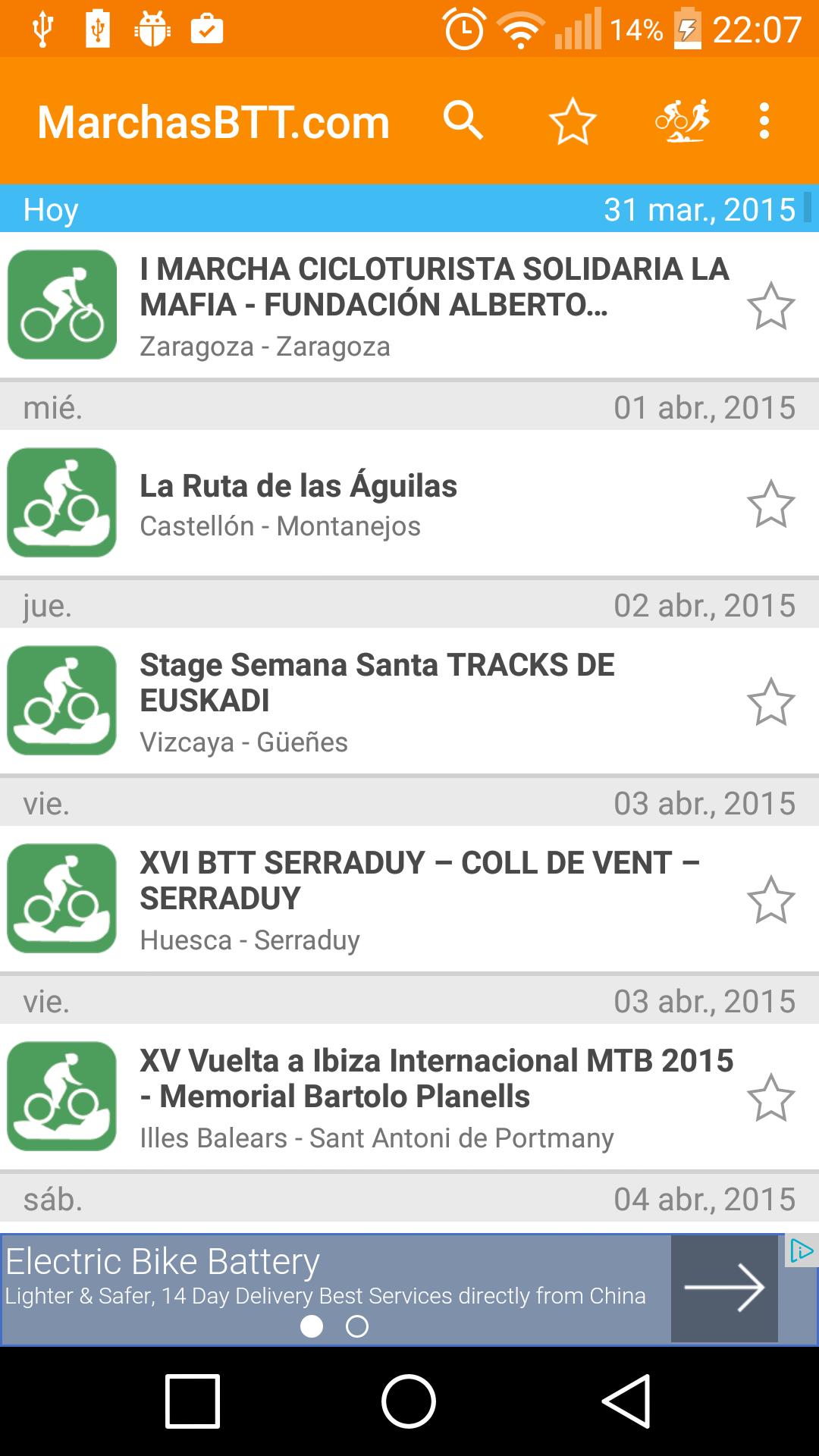Tap the Hoy date header
The height and width of the screenshot is (1456, 819).
(x=50, y=210)
